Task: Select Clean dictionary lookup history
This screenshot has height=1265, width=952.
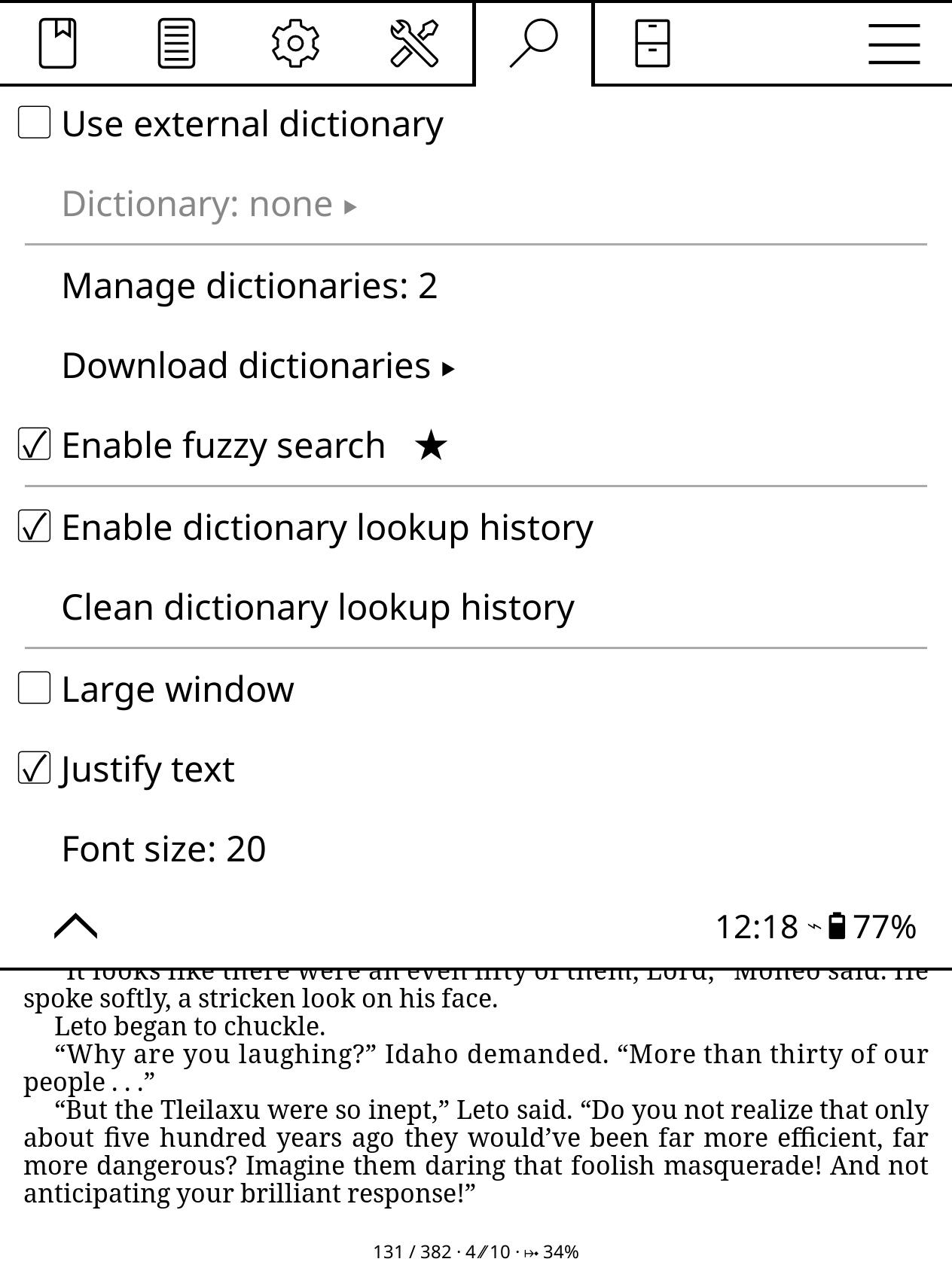Action: point(317,608)
